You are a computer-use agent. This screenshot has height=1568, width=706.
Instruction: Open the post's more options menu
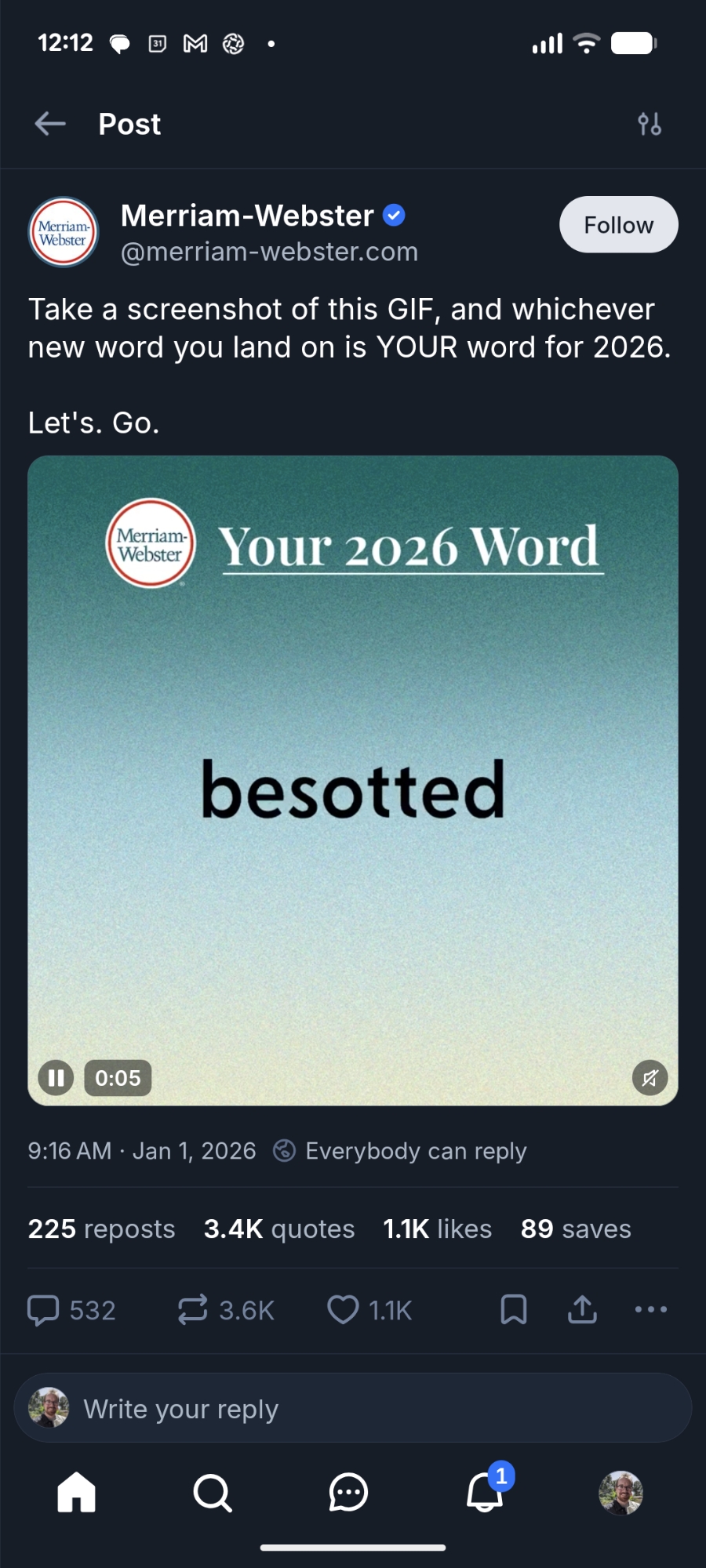651,1310
